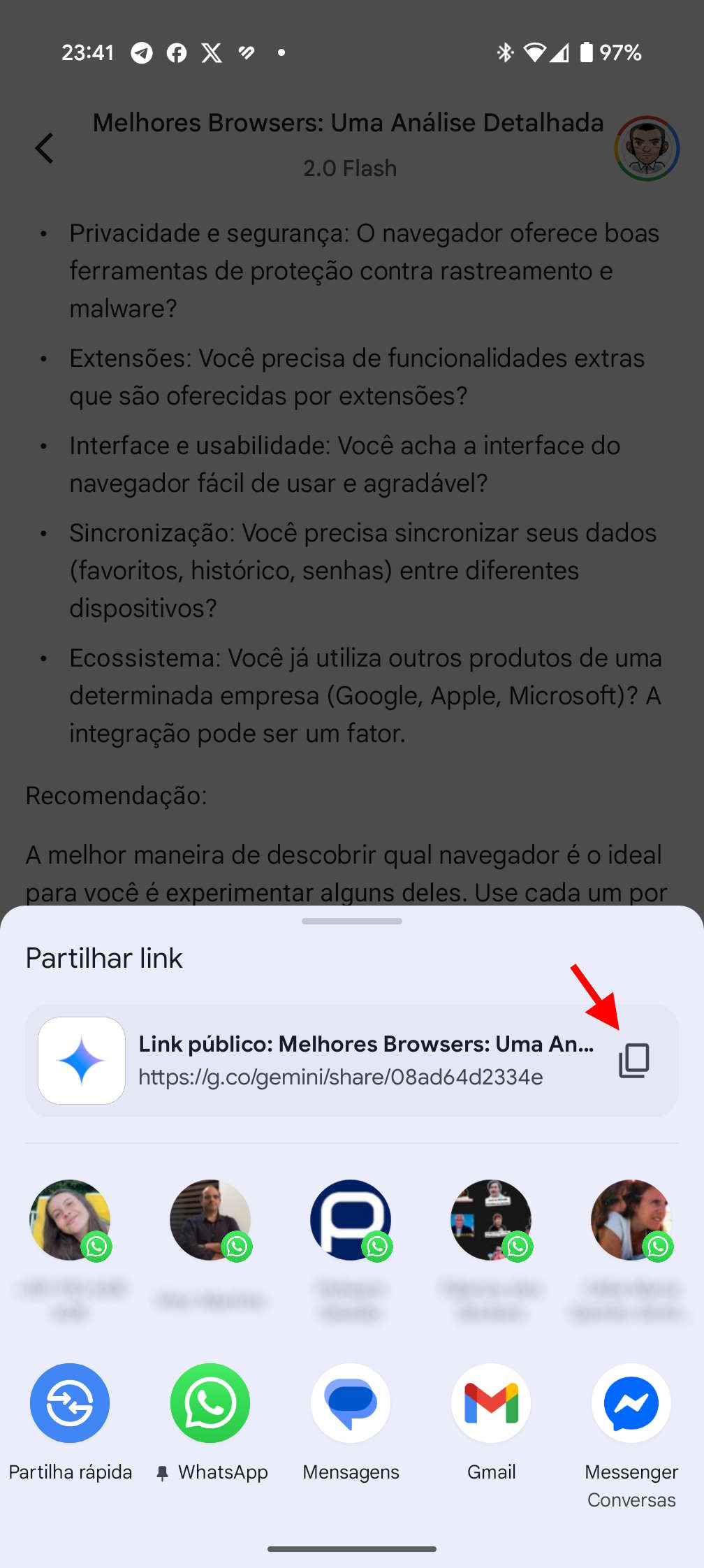Share via Partilha rápida
The image size is (704, 1568).
(70, 1403)
